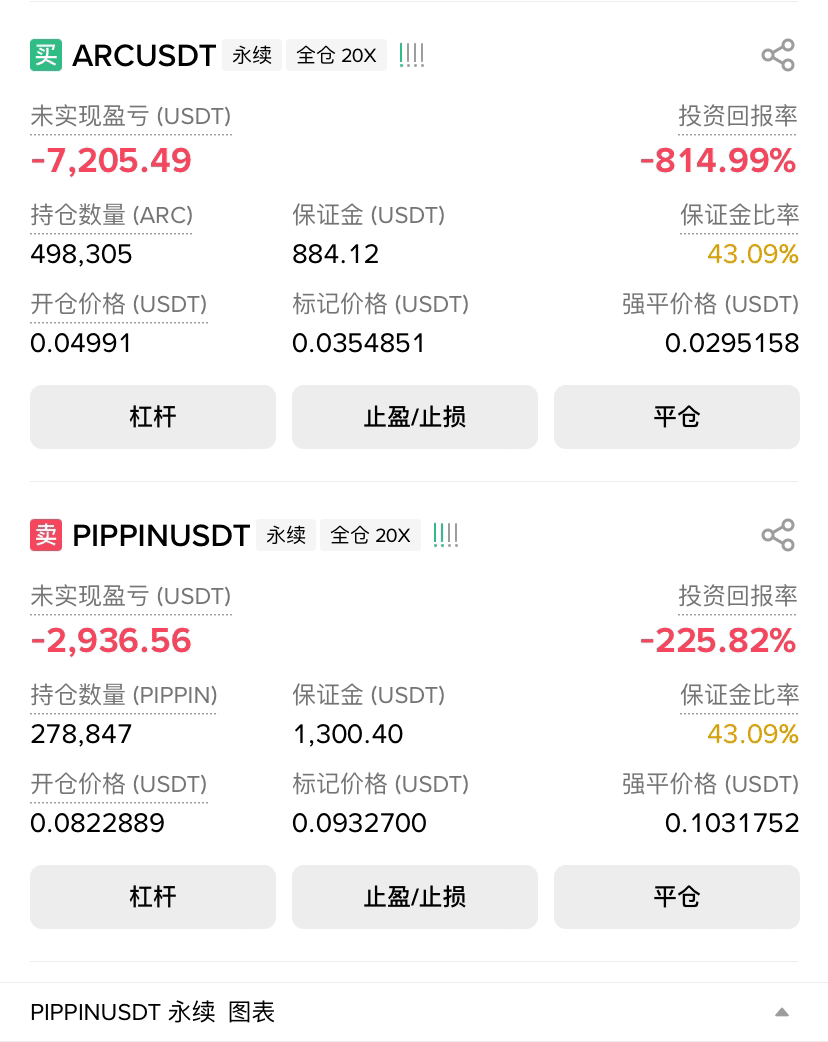Open 杠杆 for the ARCUSDT position
Screen dimensions: 828x1042
coord(153,417)
